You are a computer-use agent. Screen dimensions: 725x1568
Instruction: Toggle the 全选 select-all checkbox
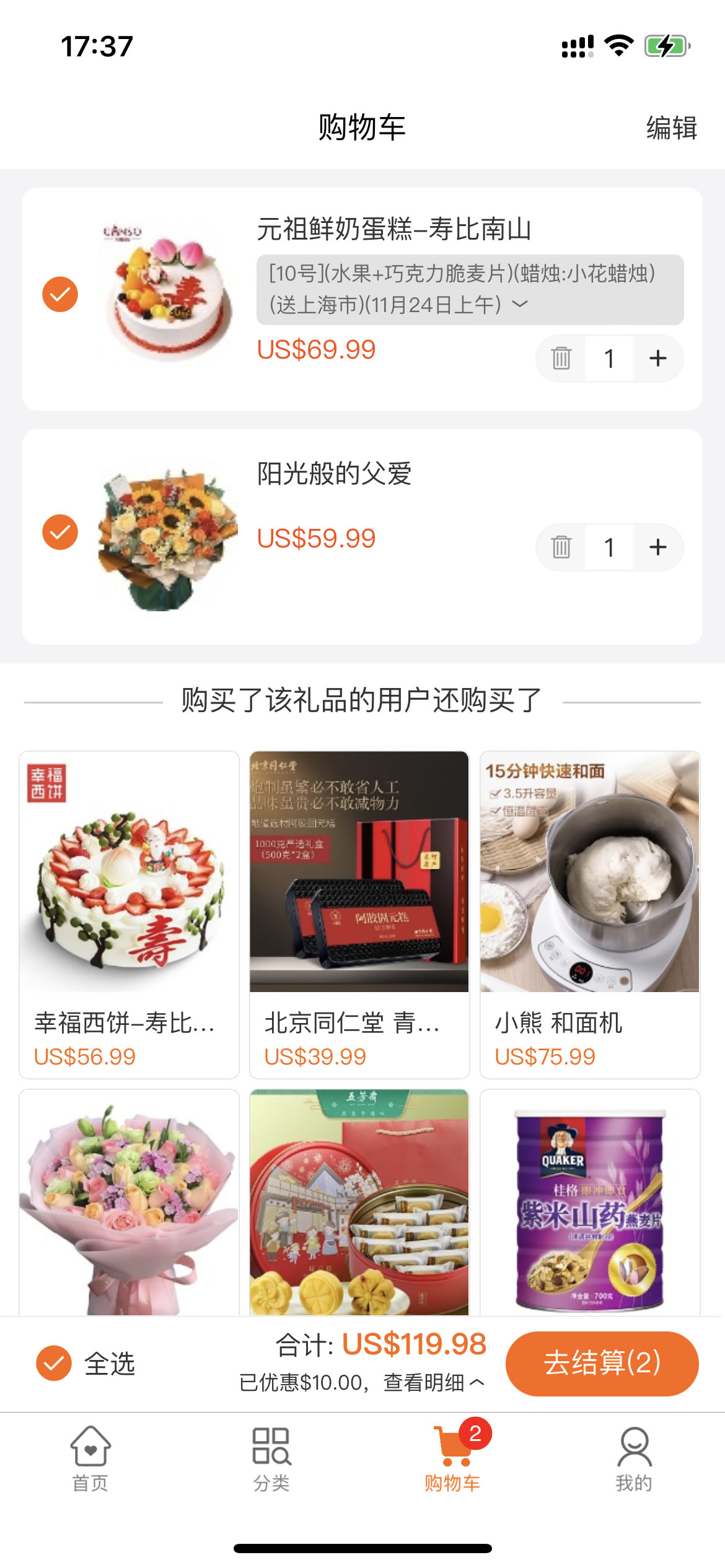click(x=55, y=1364)
